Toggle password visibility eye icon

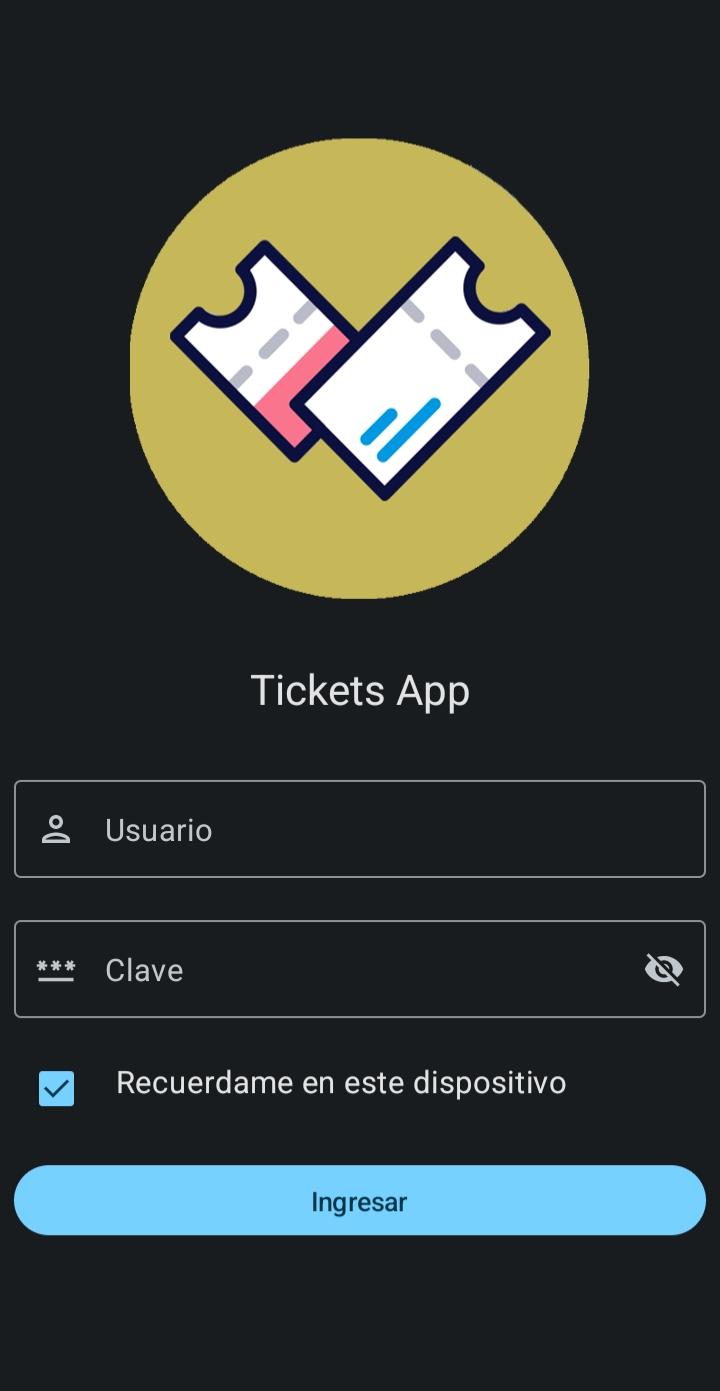pyautogui.click(x=663, y=969)
